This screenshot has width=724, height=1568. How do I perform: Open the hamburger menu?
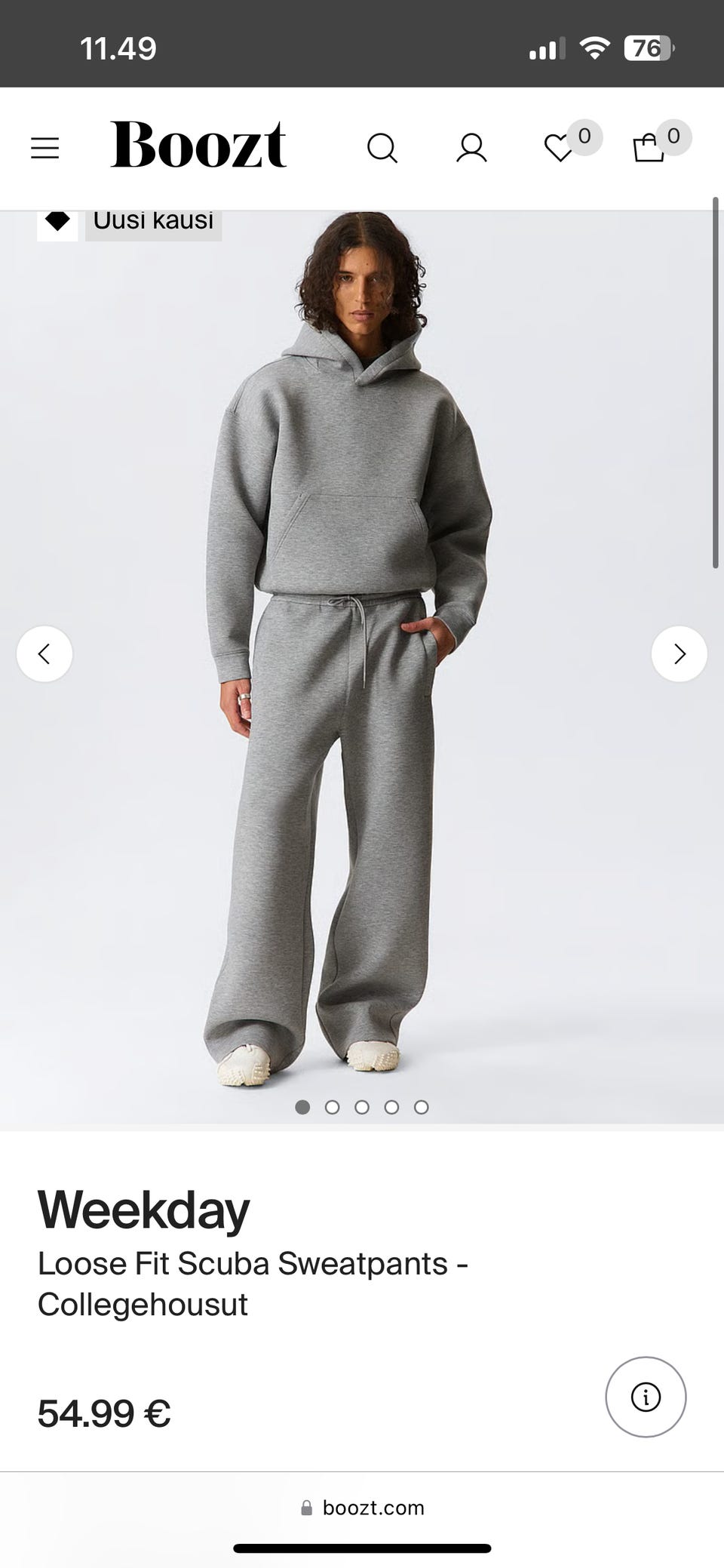pyautogui.click(x=44, y=148)
